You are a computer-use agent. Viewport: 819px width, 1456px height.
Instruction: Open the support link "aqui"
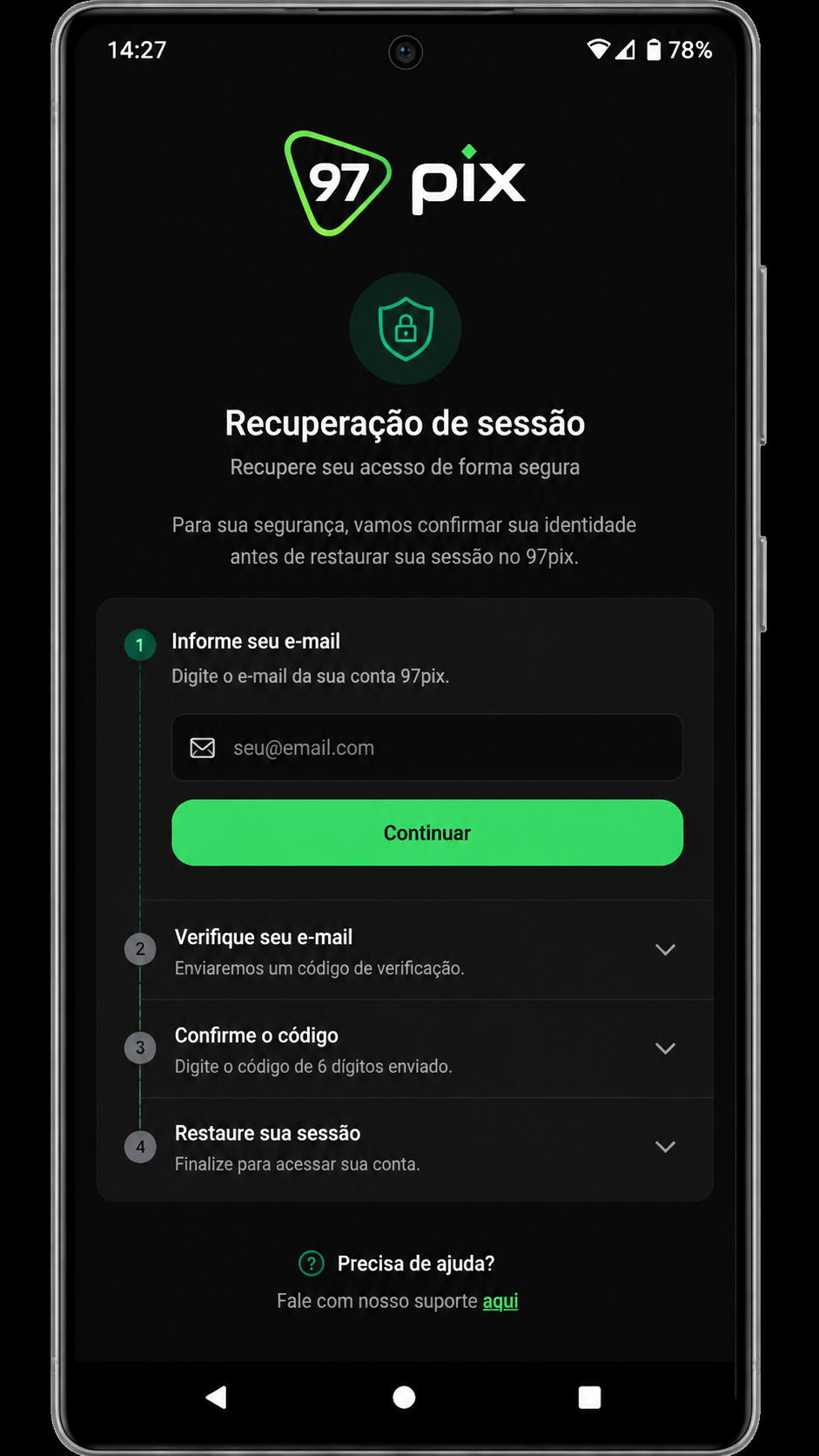point(500,1301)
